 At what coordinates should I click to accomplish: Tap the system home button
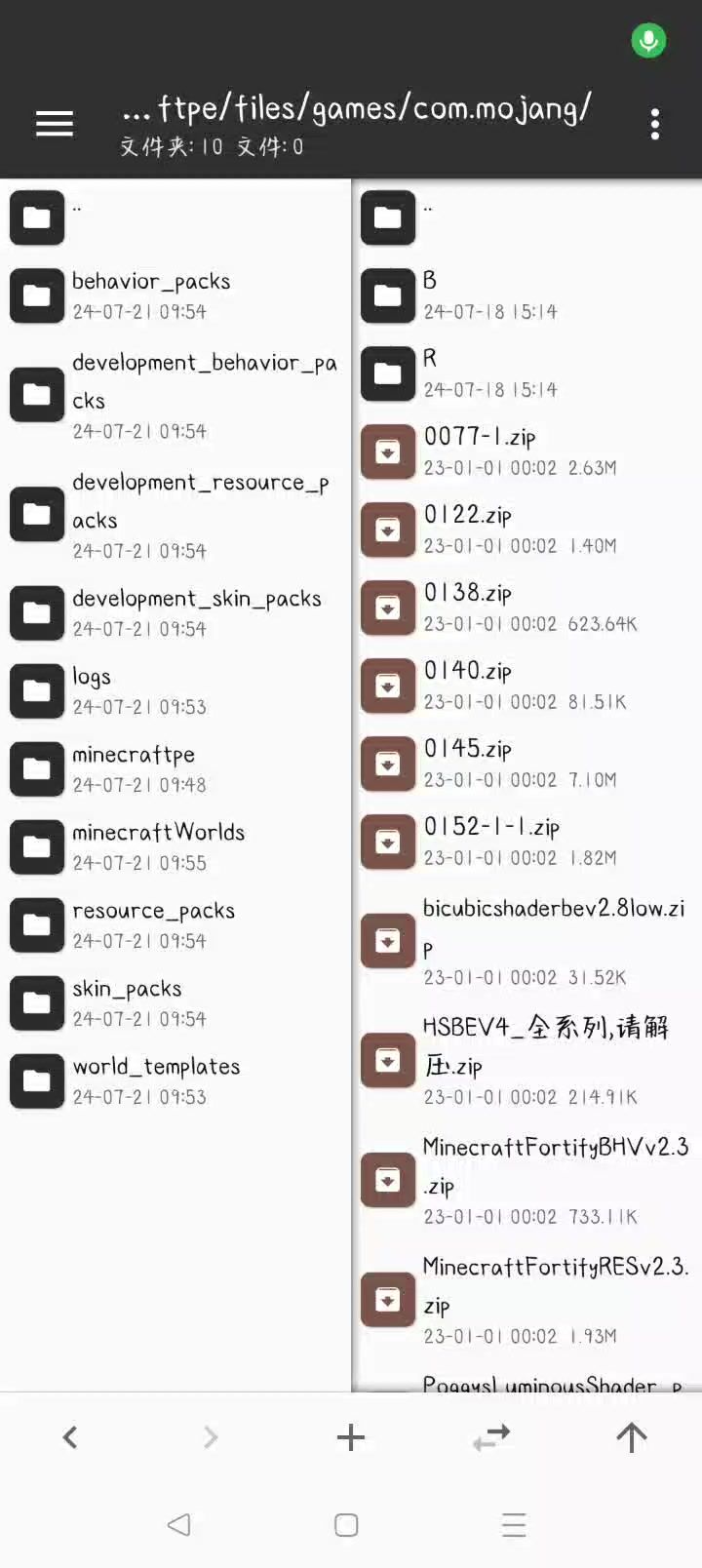(346, 1524)
